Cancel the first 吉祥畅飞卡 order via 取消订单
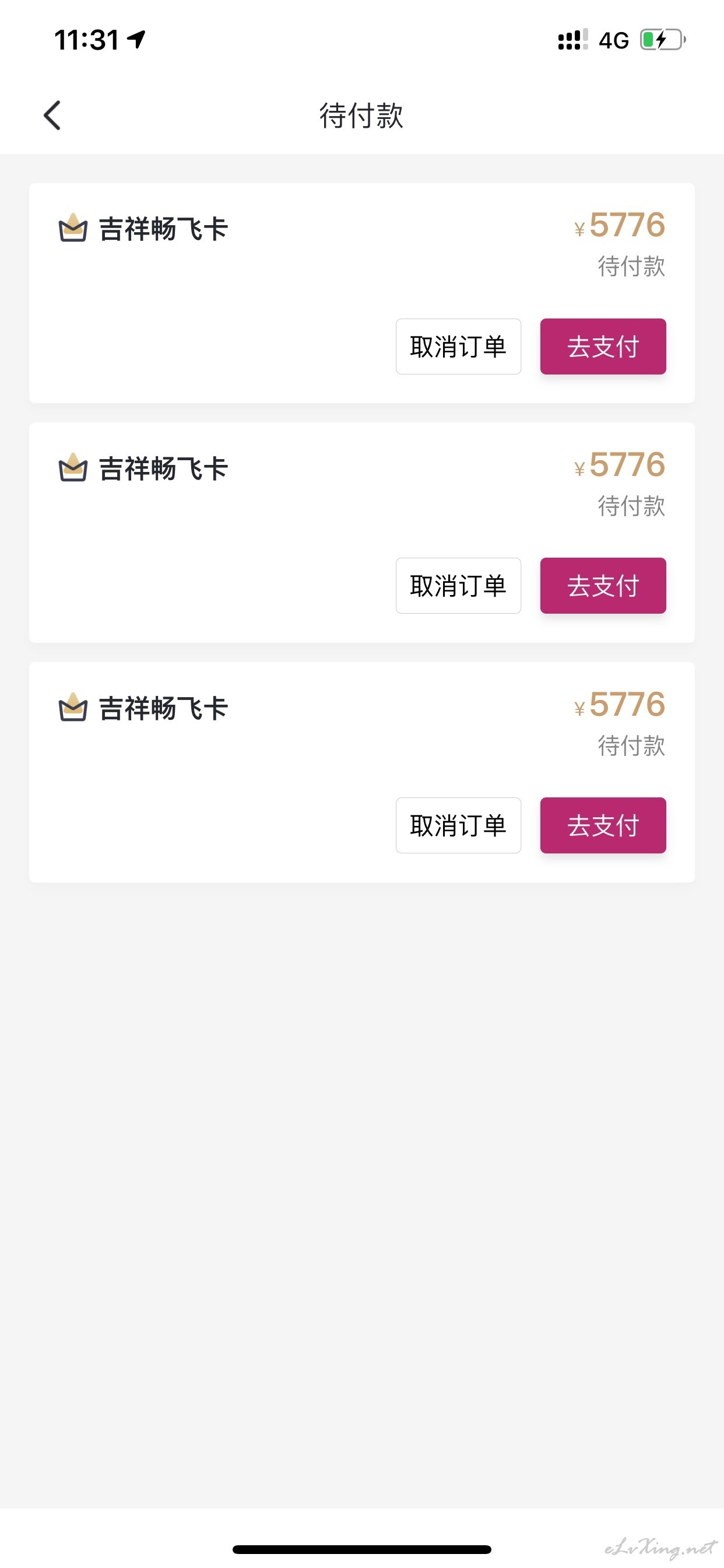 [x=458, y=346]
